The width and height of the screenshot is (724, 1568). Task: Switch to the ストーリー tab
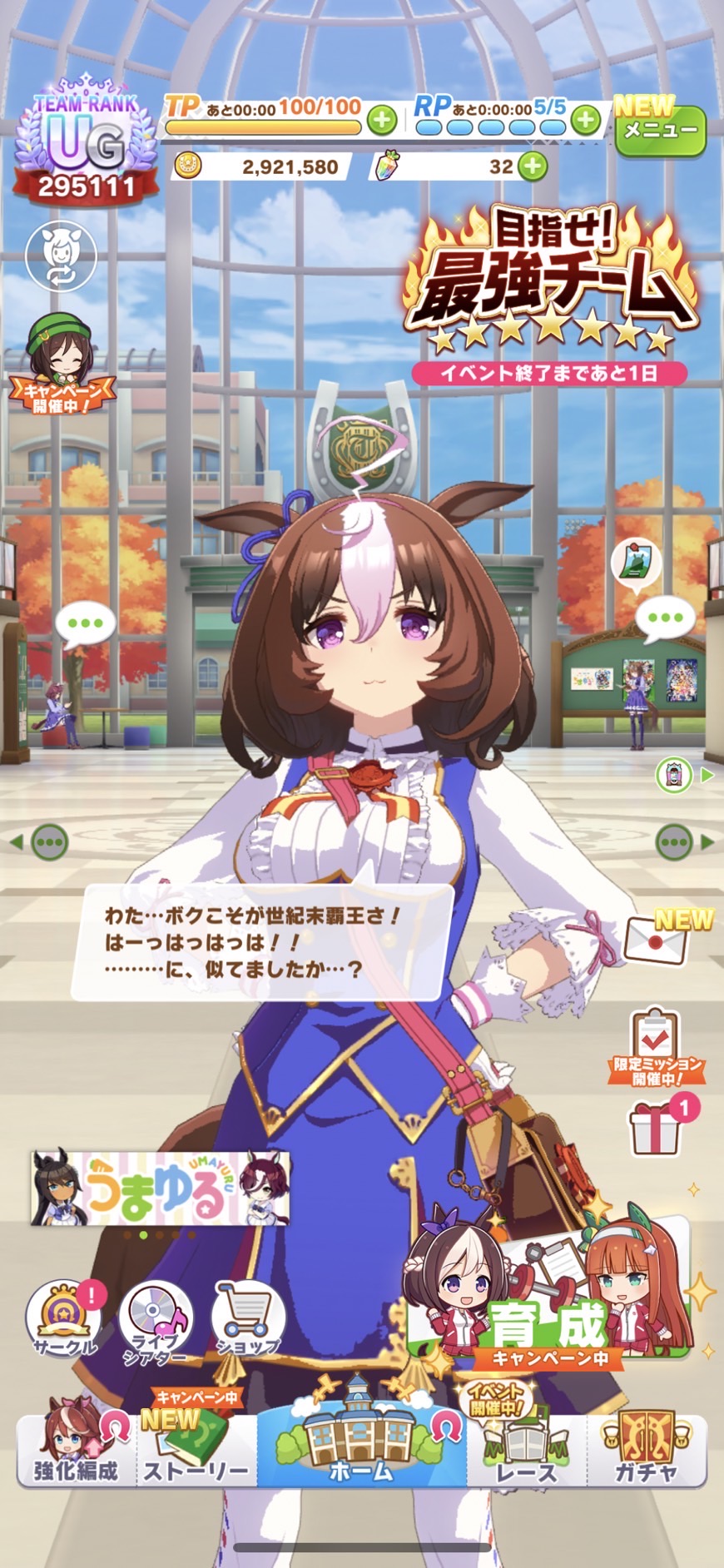click(196, 1451)
